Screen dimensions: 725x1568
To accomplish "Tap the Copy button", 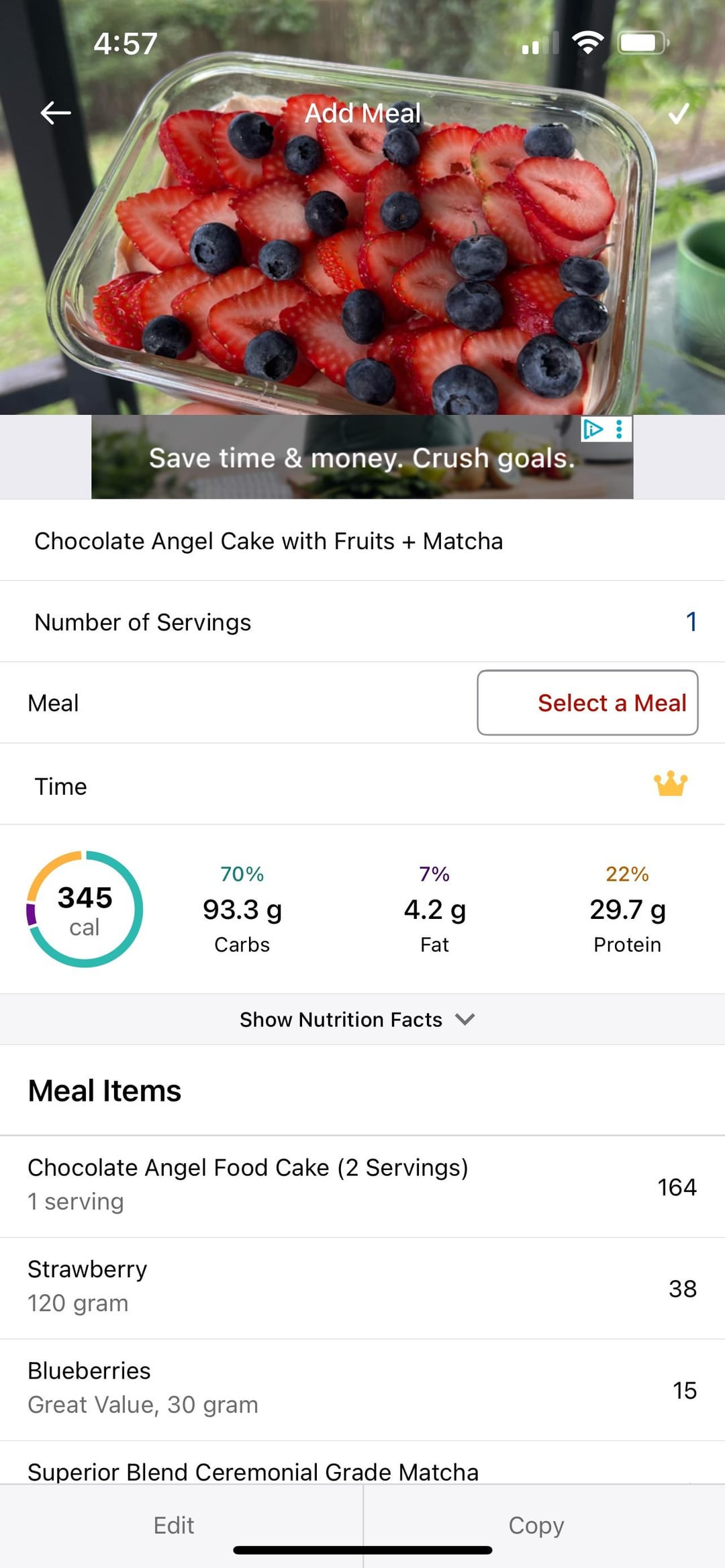I will point(536,1525).
